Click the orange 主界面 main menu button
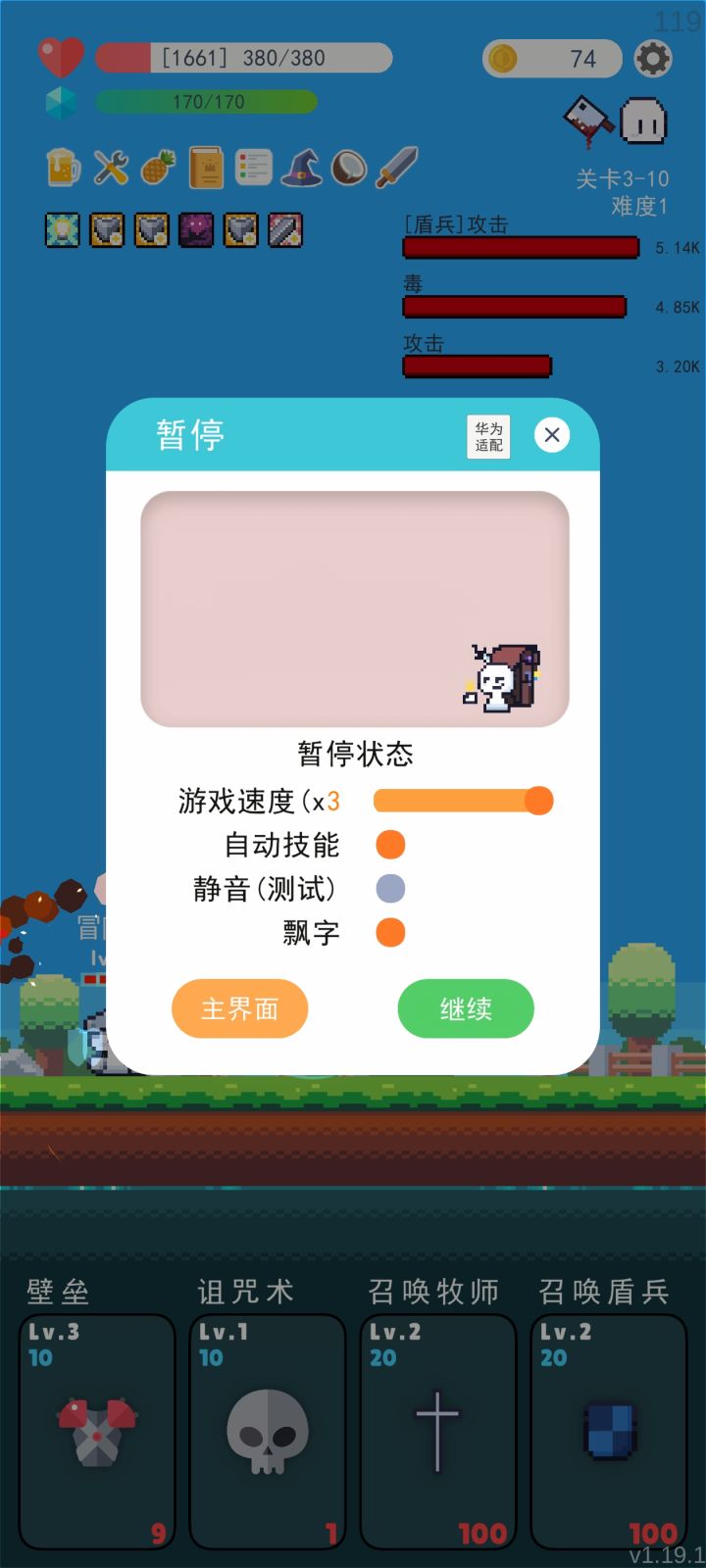The width and height of the screenshot is (706, 1568). click(x=239, y=1008)
